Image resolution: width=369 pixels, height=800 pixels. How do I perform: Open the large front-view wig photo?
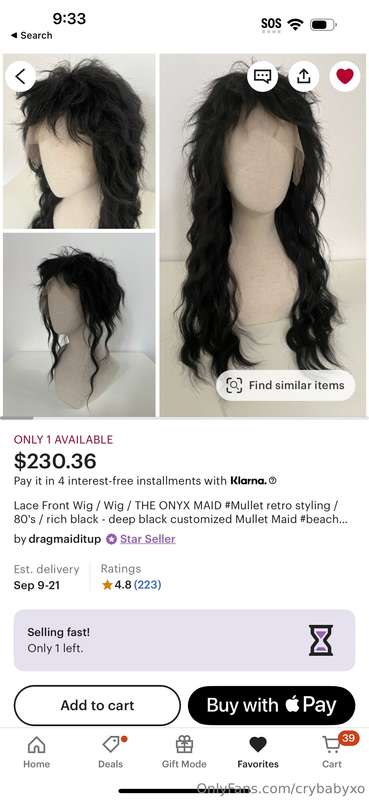(263, 235)
